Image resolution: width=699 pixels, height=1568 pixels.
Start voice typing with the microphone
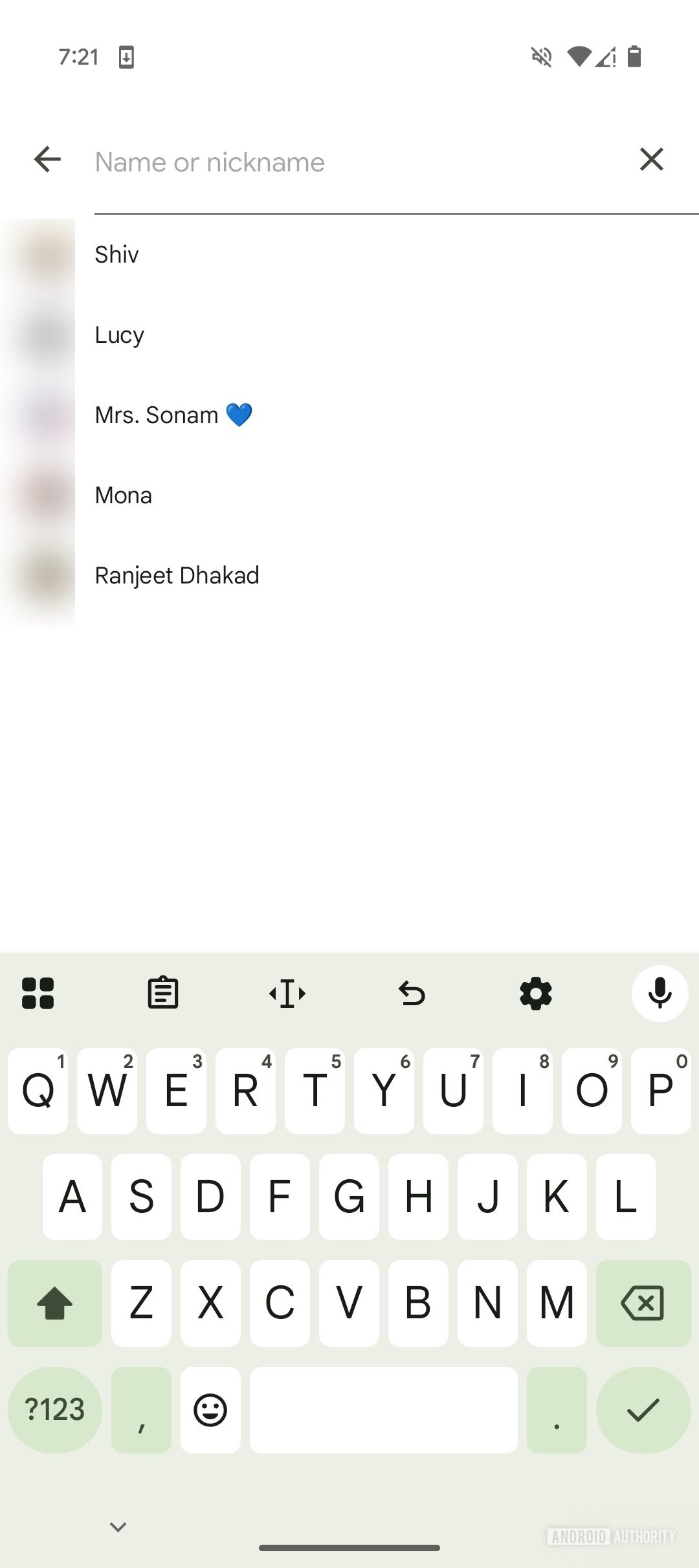coord(660,993)
